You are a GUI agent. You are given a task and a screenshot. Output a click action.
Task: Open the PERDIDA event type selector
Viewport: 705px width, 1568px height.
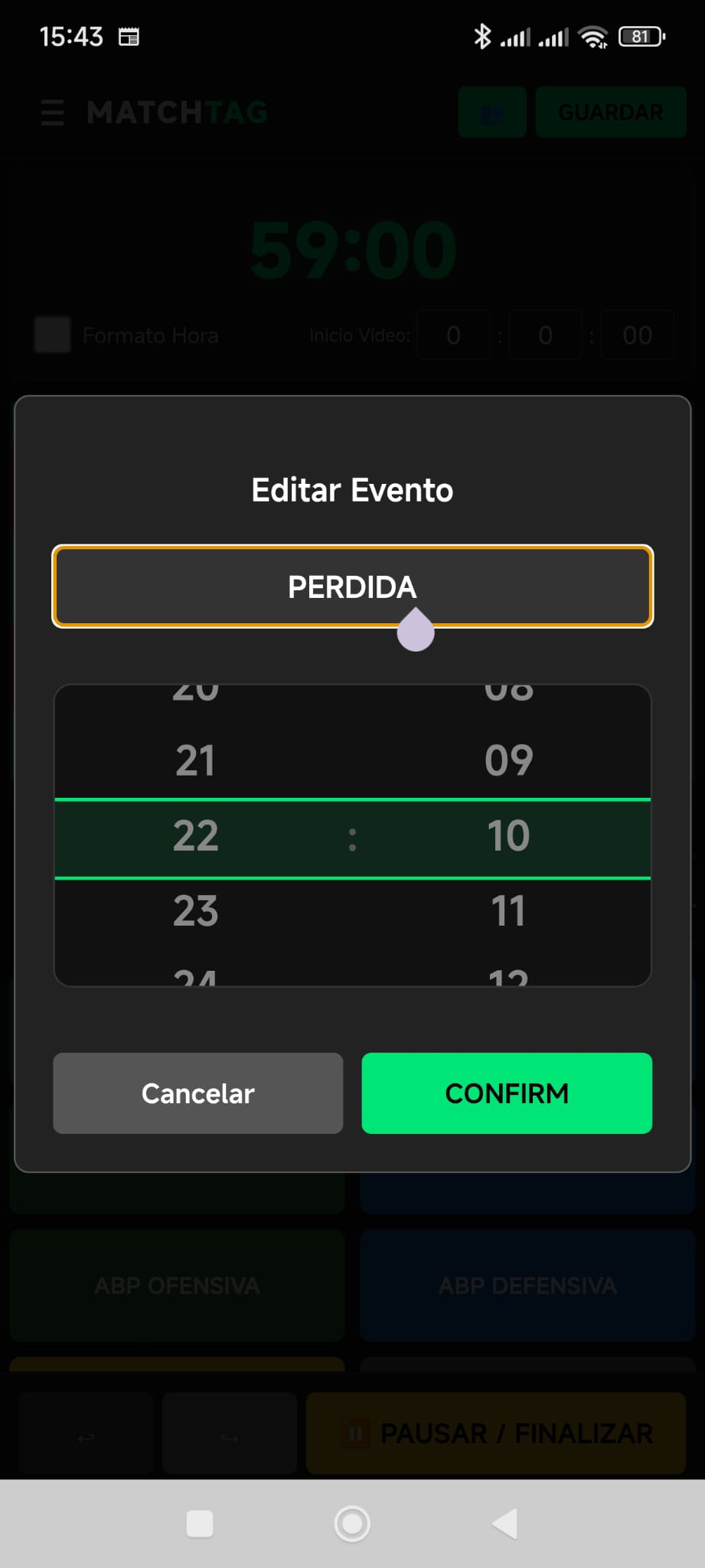coord(352,587)
